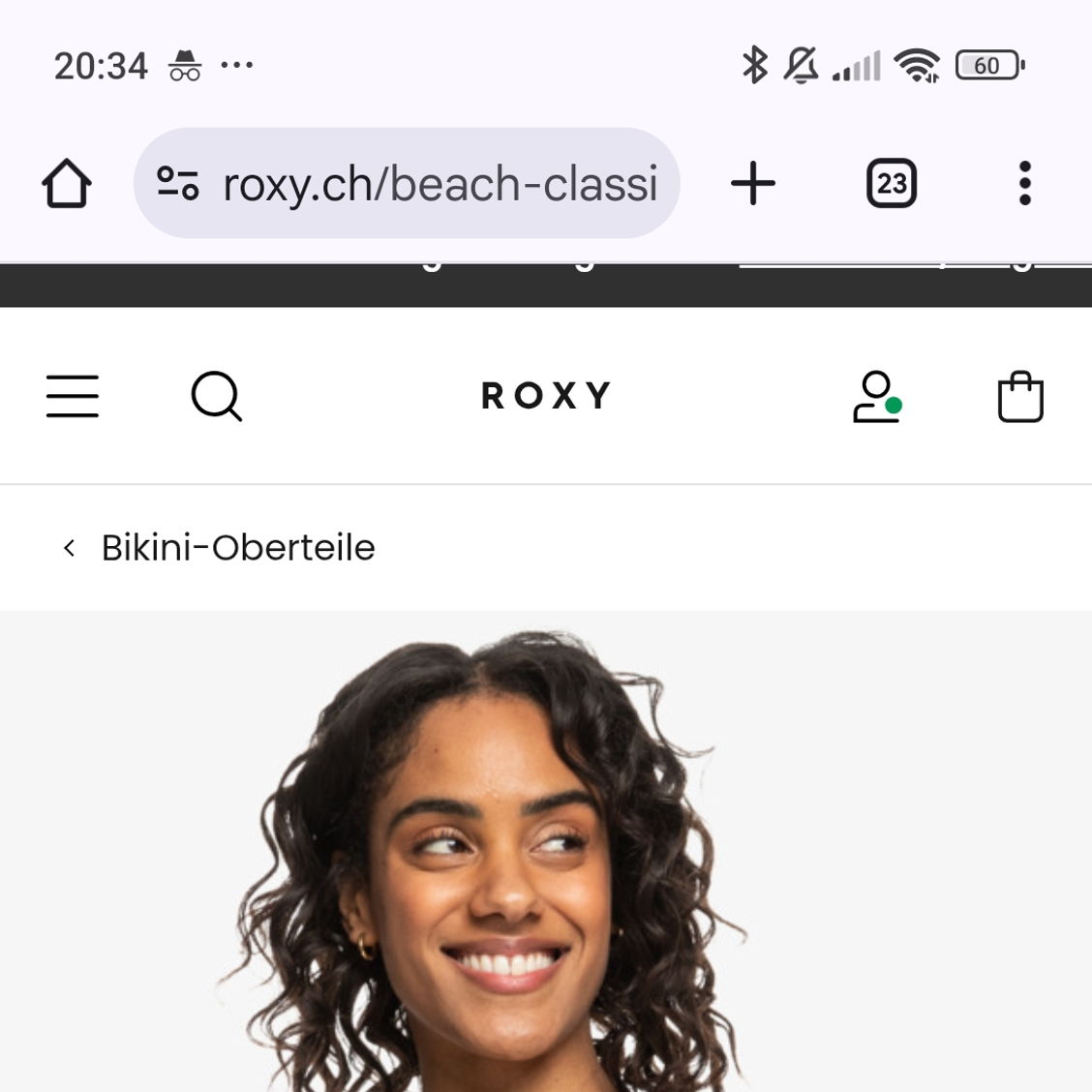Open the shopping bag
1092x1092 pixels.
coord(1019,397)
